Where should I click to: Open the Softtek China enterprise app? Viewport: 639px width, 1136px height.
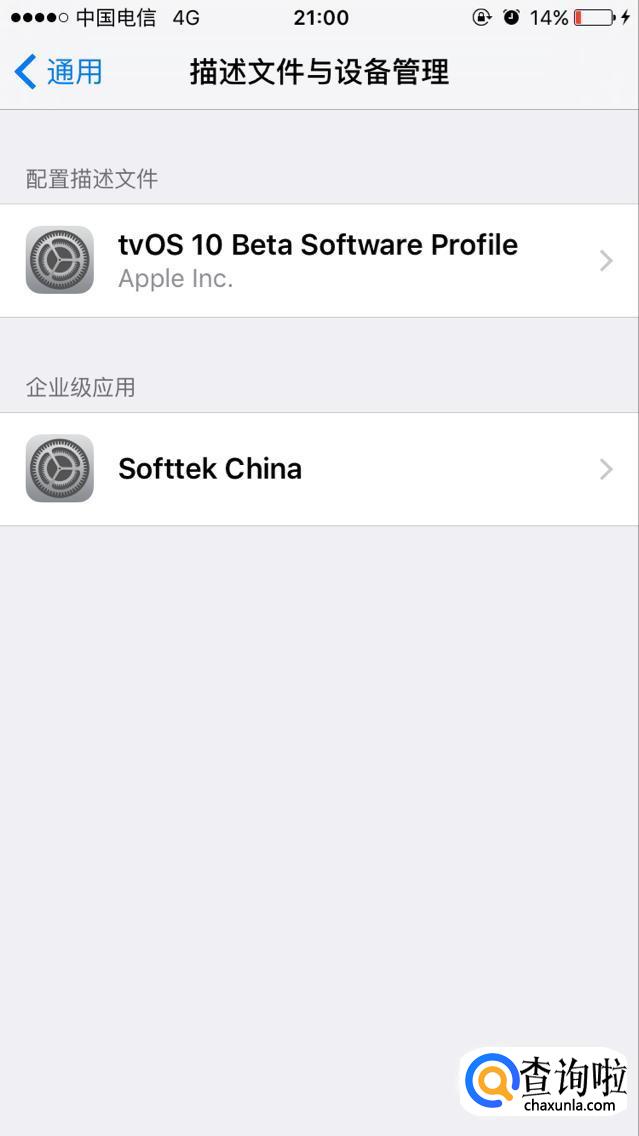318,469
